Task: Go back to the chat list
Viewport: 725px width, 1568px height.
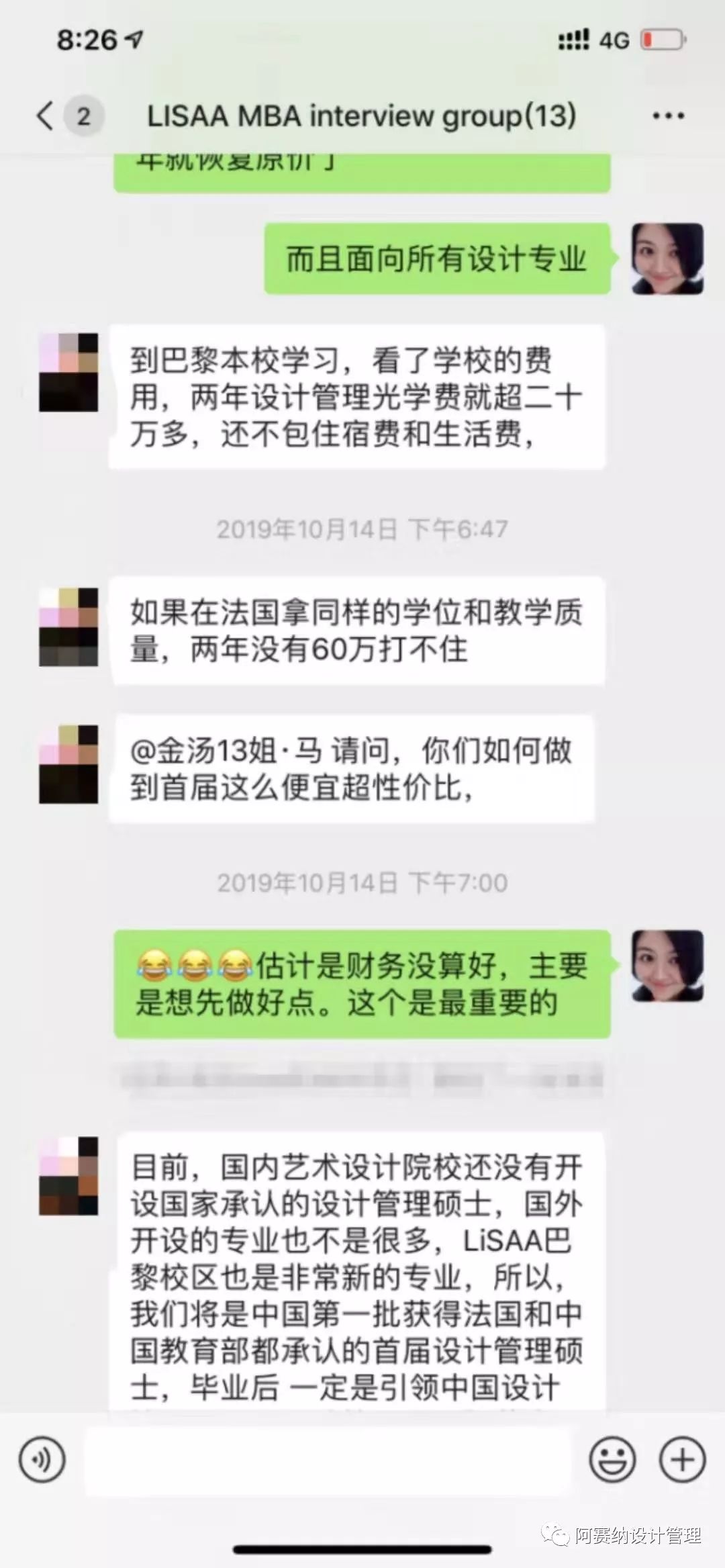Action: pyautogui.click(x=46, y=116)
